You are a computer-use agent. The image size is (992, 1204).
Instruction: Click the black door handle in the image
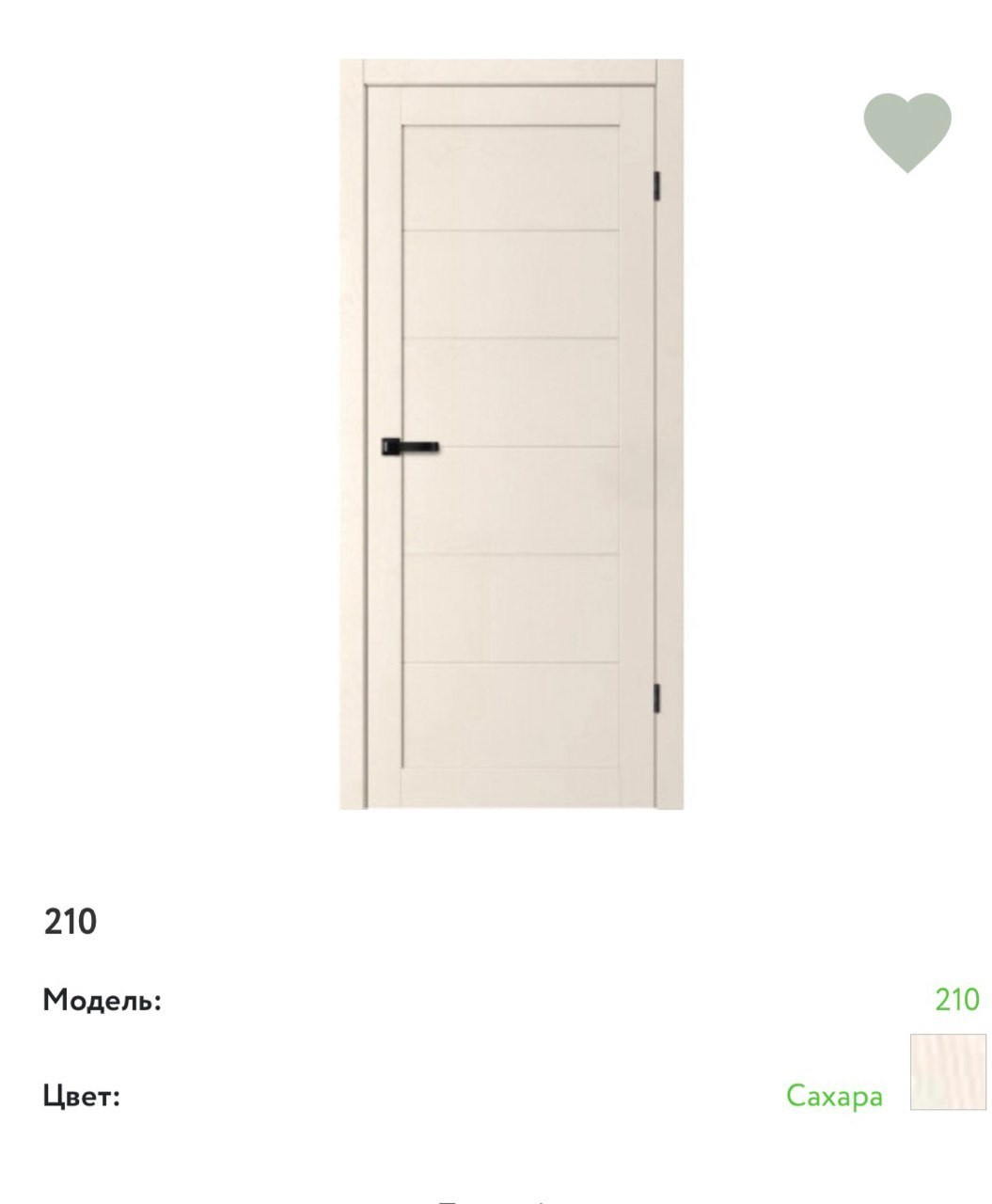tap(412, 447)
